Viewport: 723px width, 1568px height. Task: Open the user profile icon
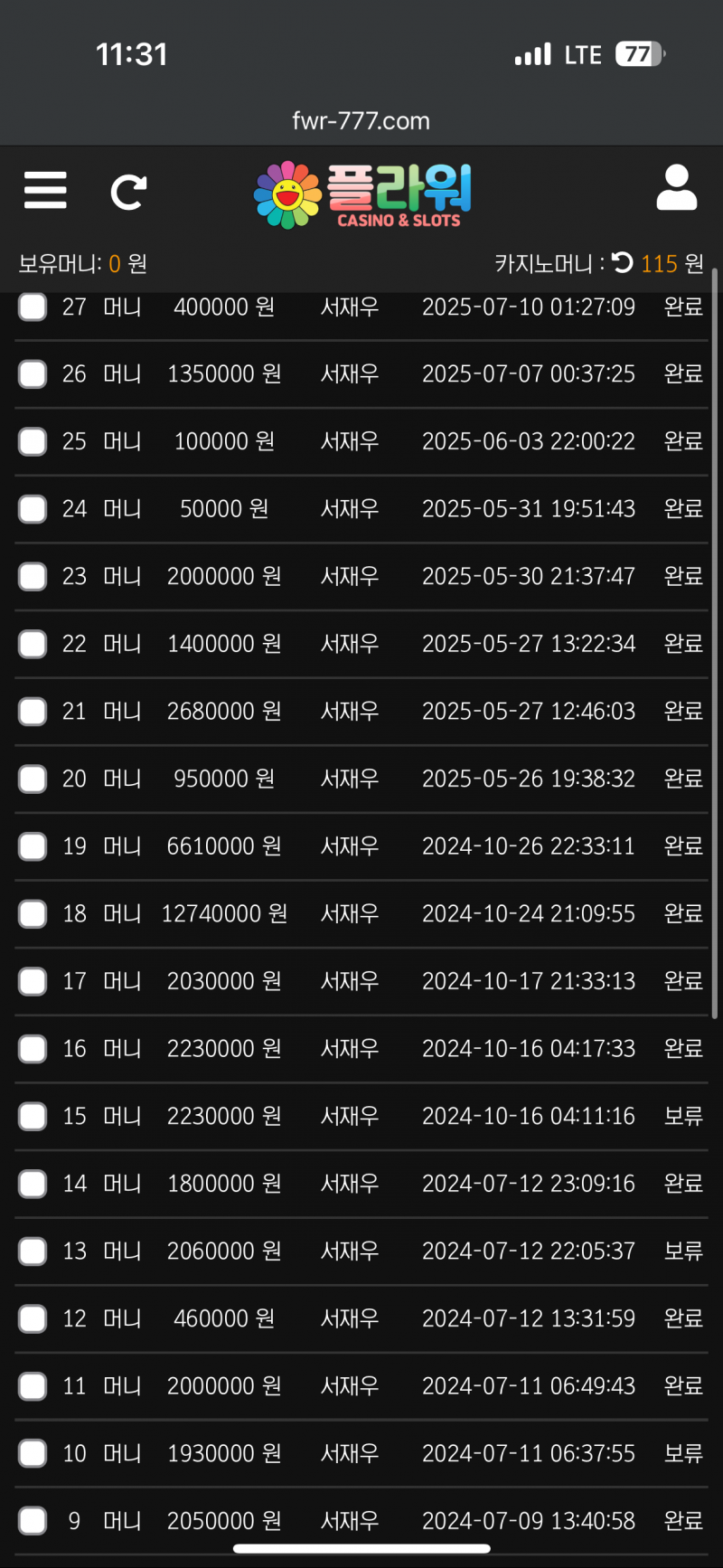pyautogui.click(x=676, y=188)
